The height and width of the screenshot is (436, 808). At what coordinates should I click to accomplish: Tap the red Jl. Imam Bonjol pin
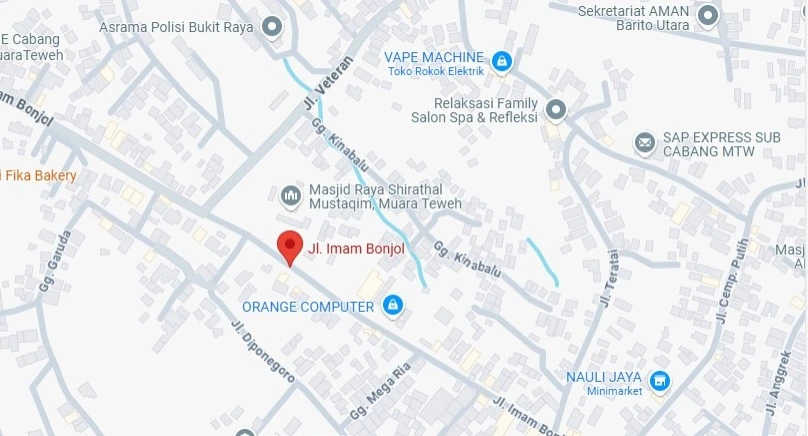click(x=290, y=245)
